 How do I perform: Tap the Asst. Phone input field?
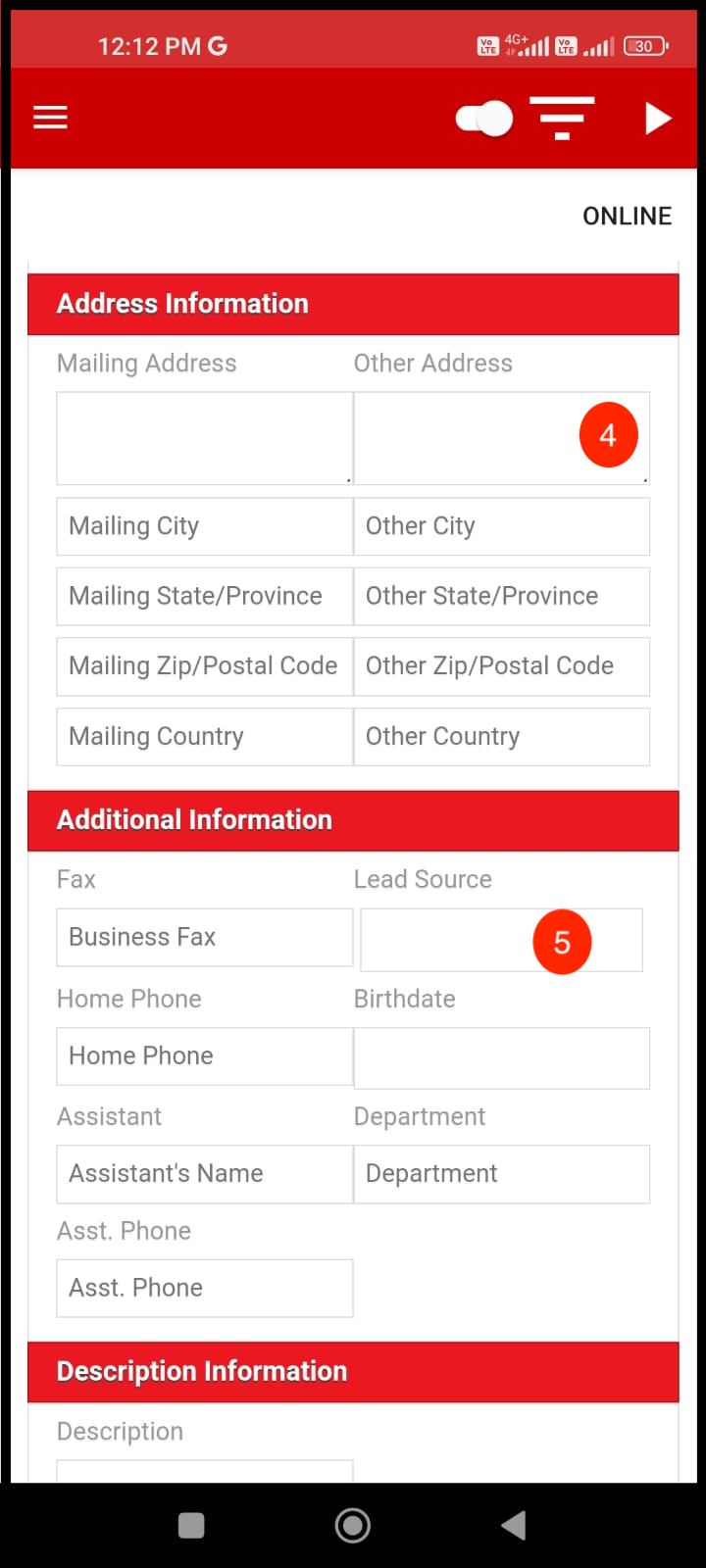click(204, 1288)
